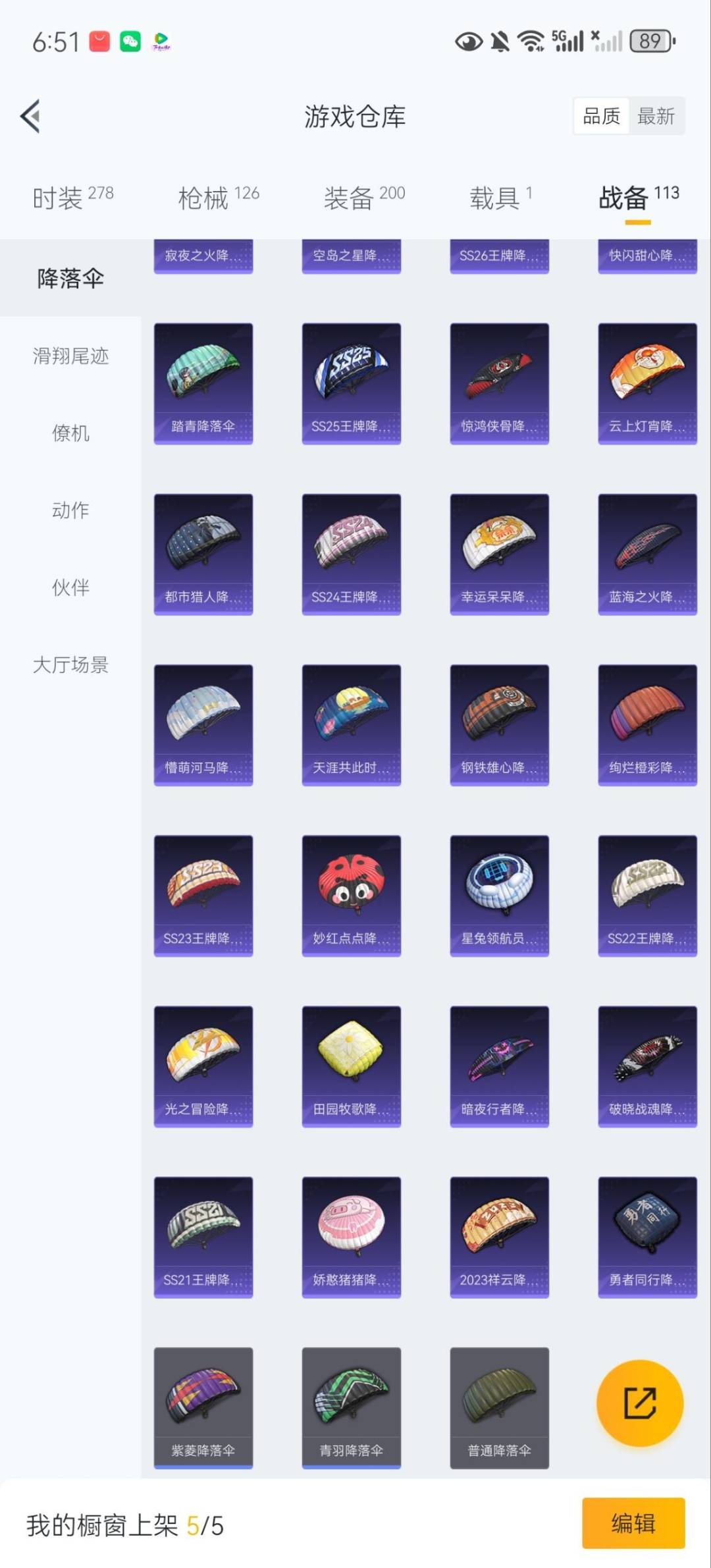Switch sorting to 品质

pyautogui.click(x=601, y=115)
